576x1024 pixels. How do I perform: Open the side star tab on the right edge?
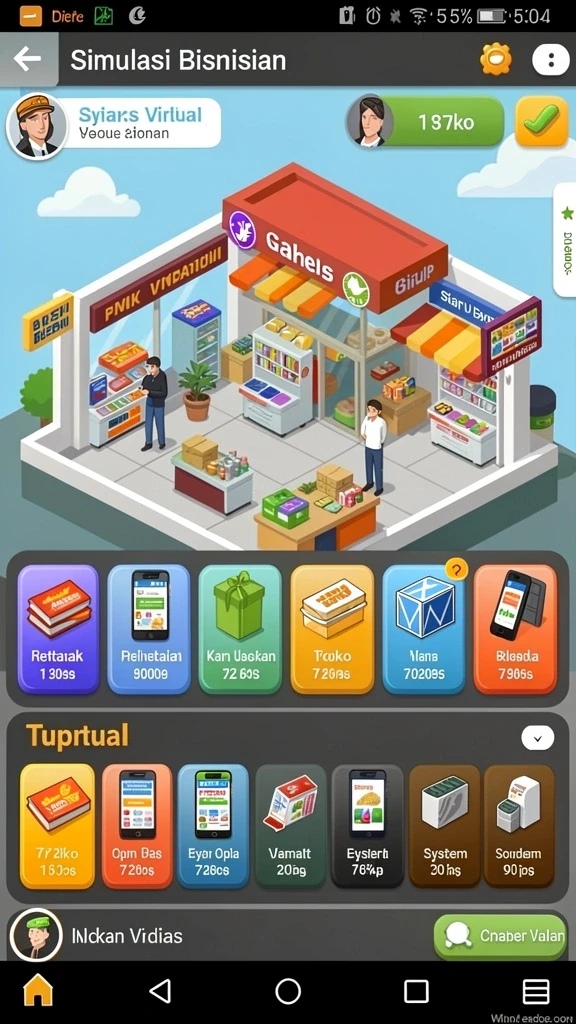[x=565, y=240]
